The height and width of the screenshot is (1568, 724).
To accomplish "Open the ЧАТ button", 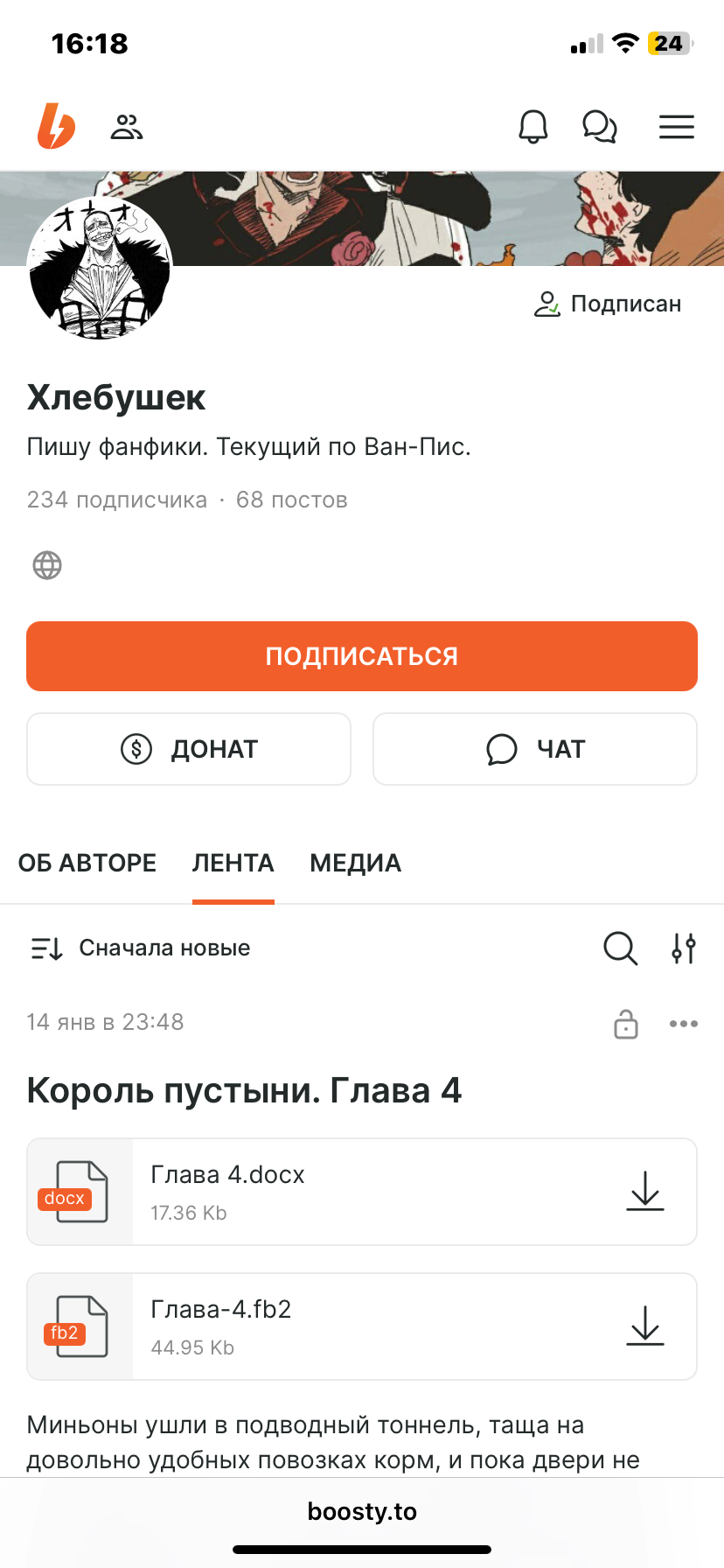I will coord(535,749).
